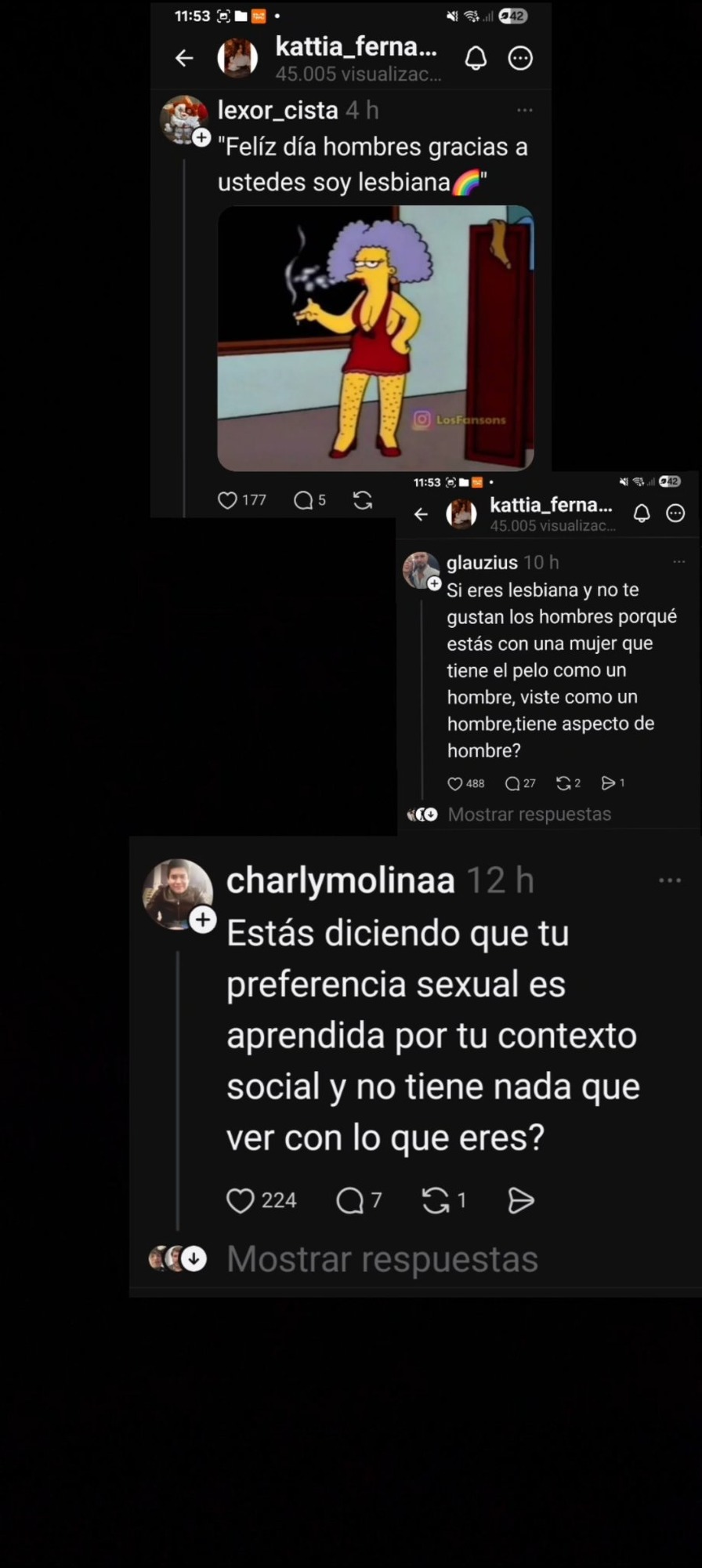Open the reply bubble on glauzius's comment
The width and height of the screenshot is (702, 1568).
pyautogui.click(x=515, y=782)
